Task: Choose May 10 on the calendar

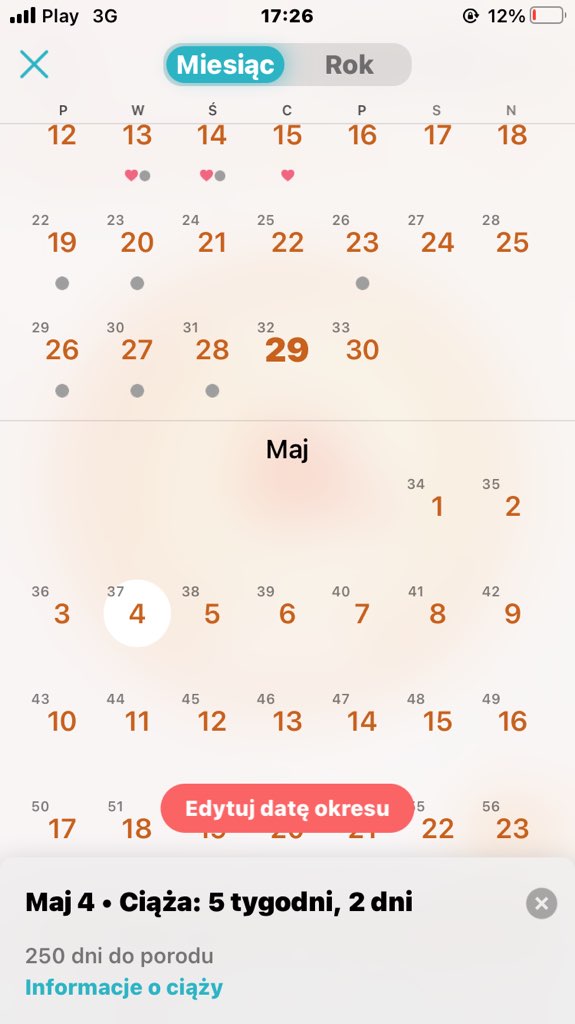Action: [62, 721]
